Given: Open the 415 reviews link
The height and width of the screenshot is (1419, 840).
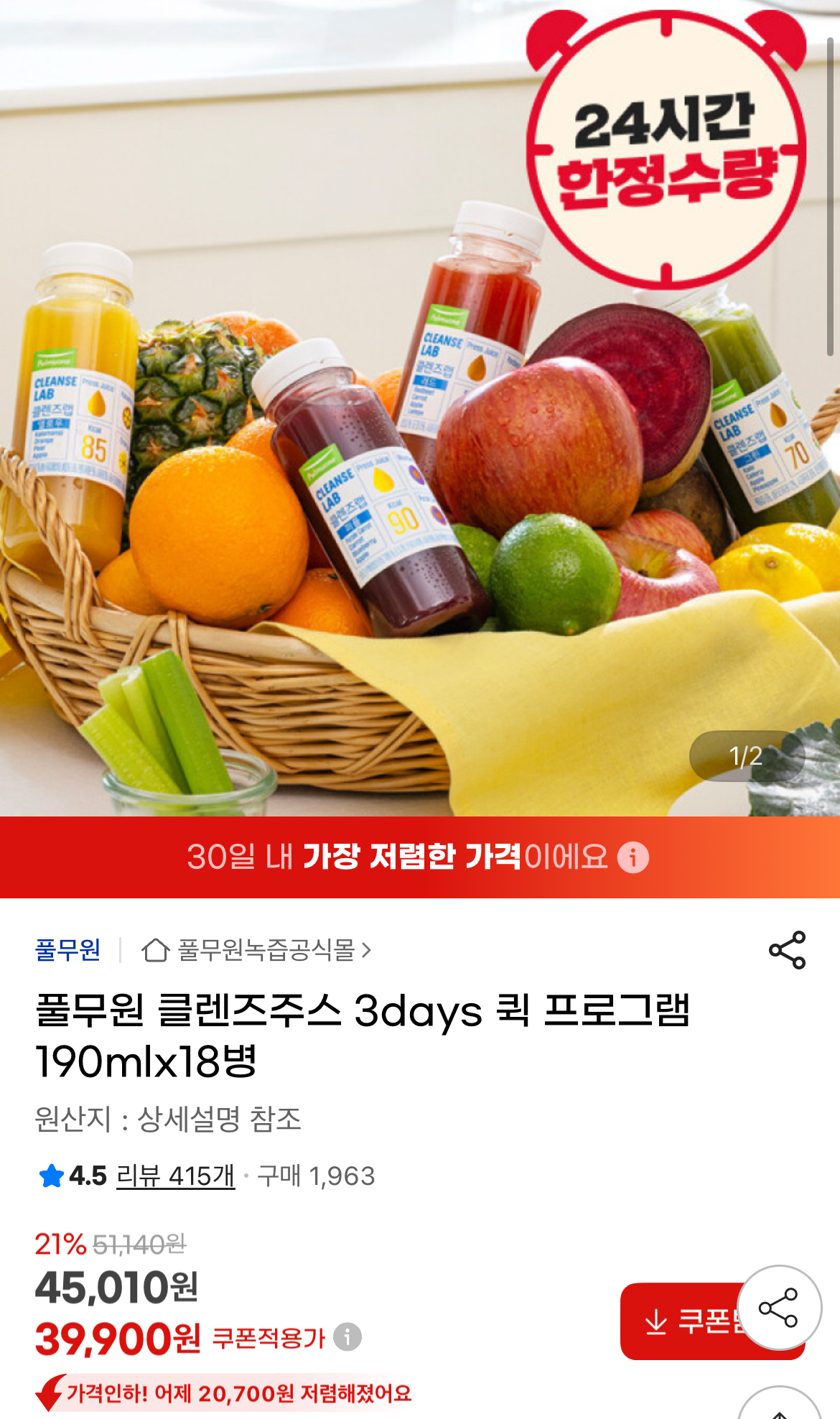Looking at the screenshot, I should tap(175, 1176).
